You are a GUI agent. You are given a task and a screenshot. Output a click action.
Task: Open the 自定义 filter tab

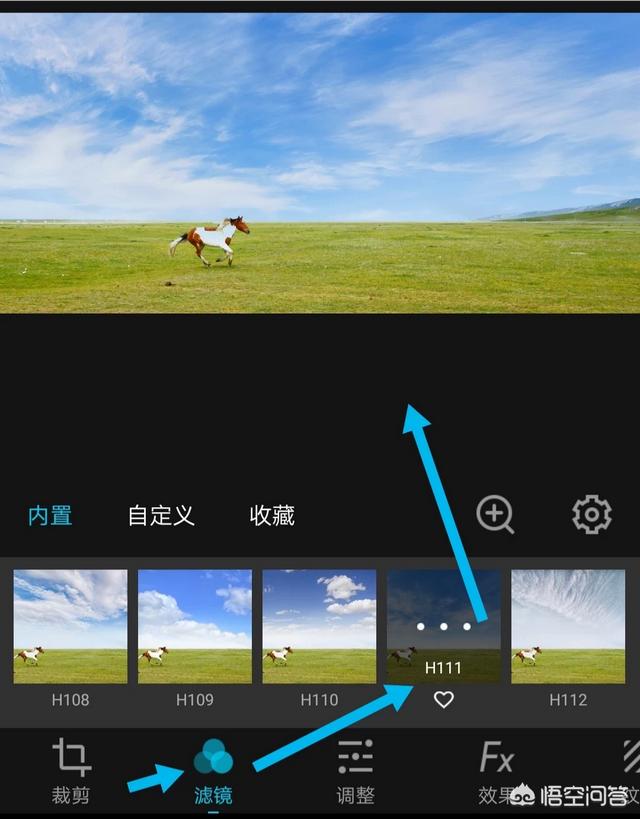161,516
